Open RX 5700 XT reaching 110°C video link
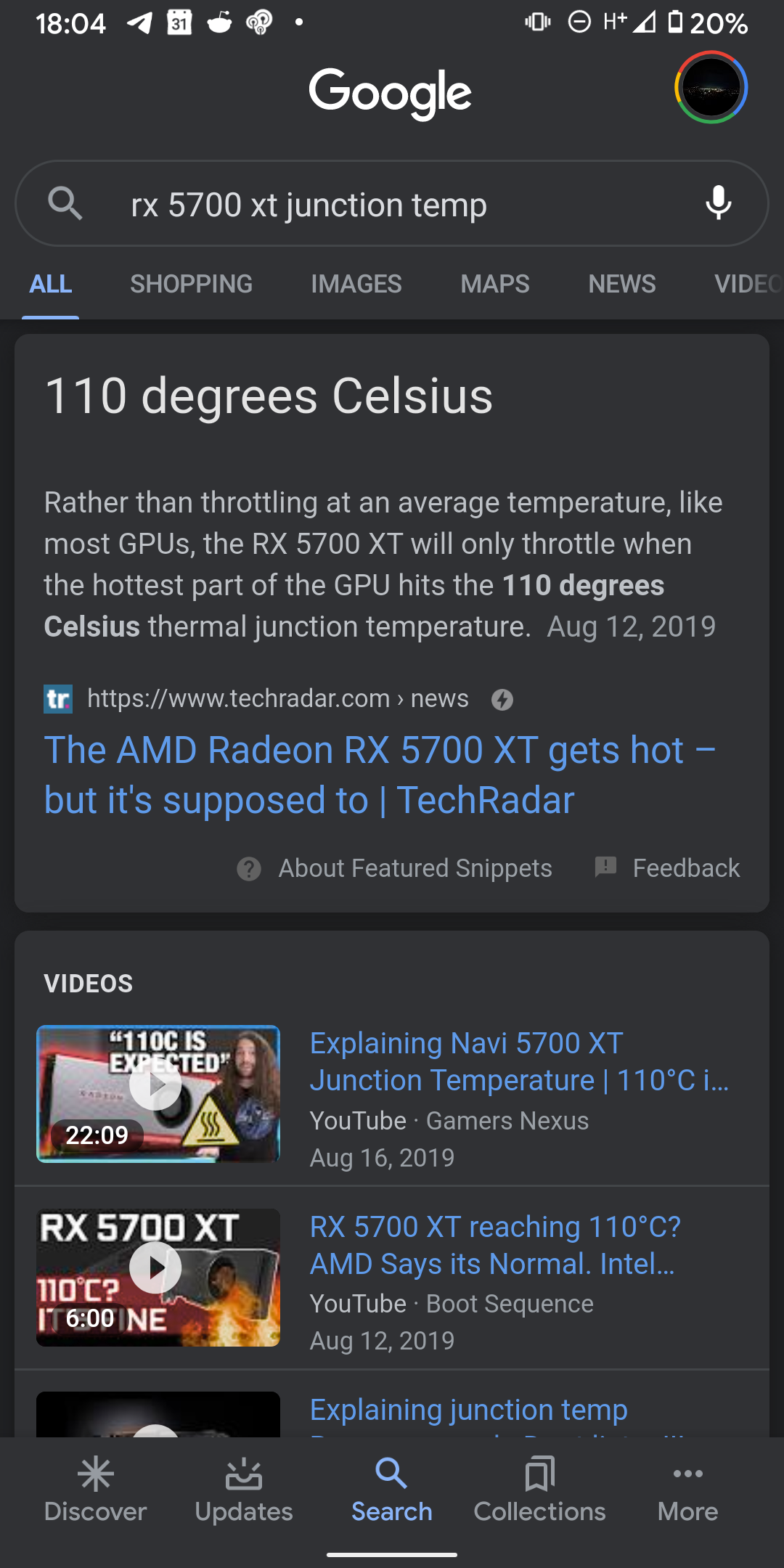Image resolution: width=784 pixels, height=1568 pixels. click(x=495, y=1245)
